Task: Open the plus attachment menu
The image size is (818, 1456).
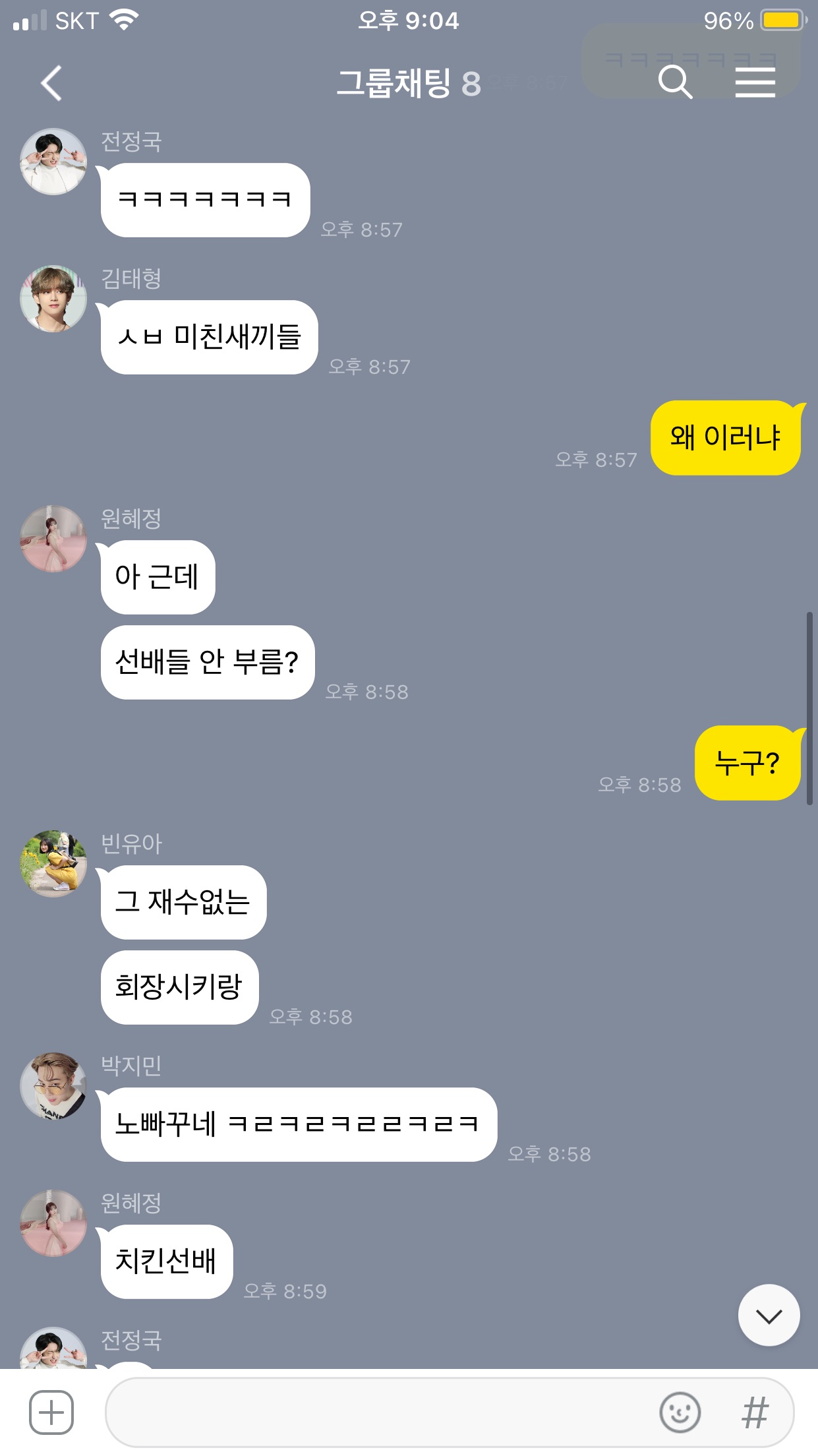Action: pyautogui.click(x=51, y=1412)
